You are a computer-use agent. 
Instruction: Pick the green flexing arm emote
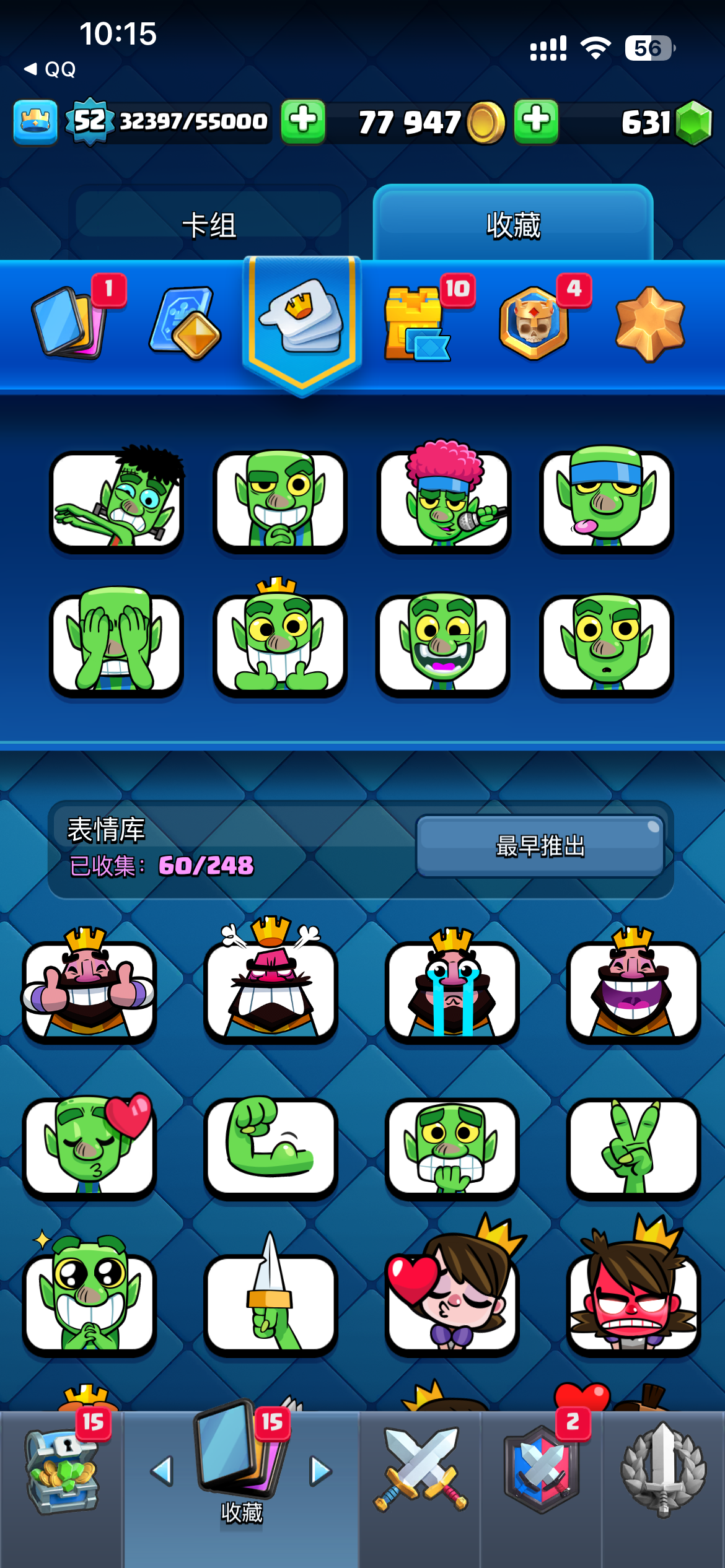click(270, 1146)
